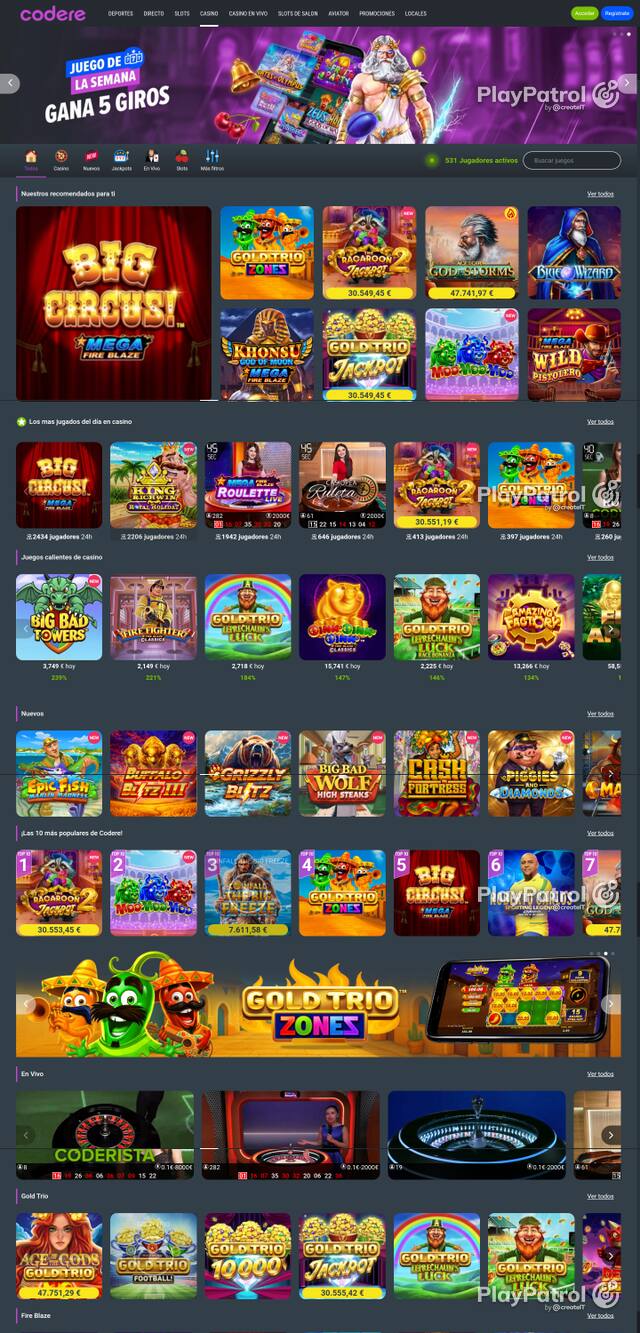Switch to Casino en Vivo in the top menu
This screenshot has width=640, height=1333.
point(248,14)
